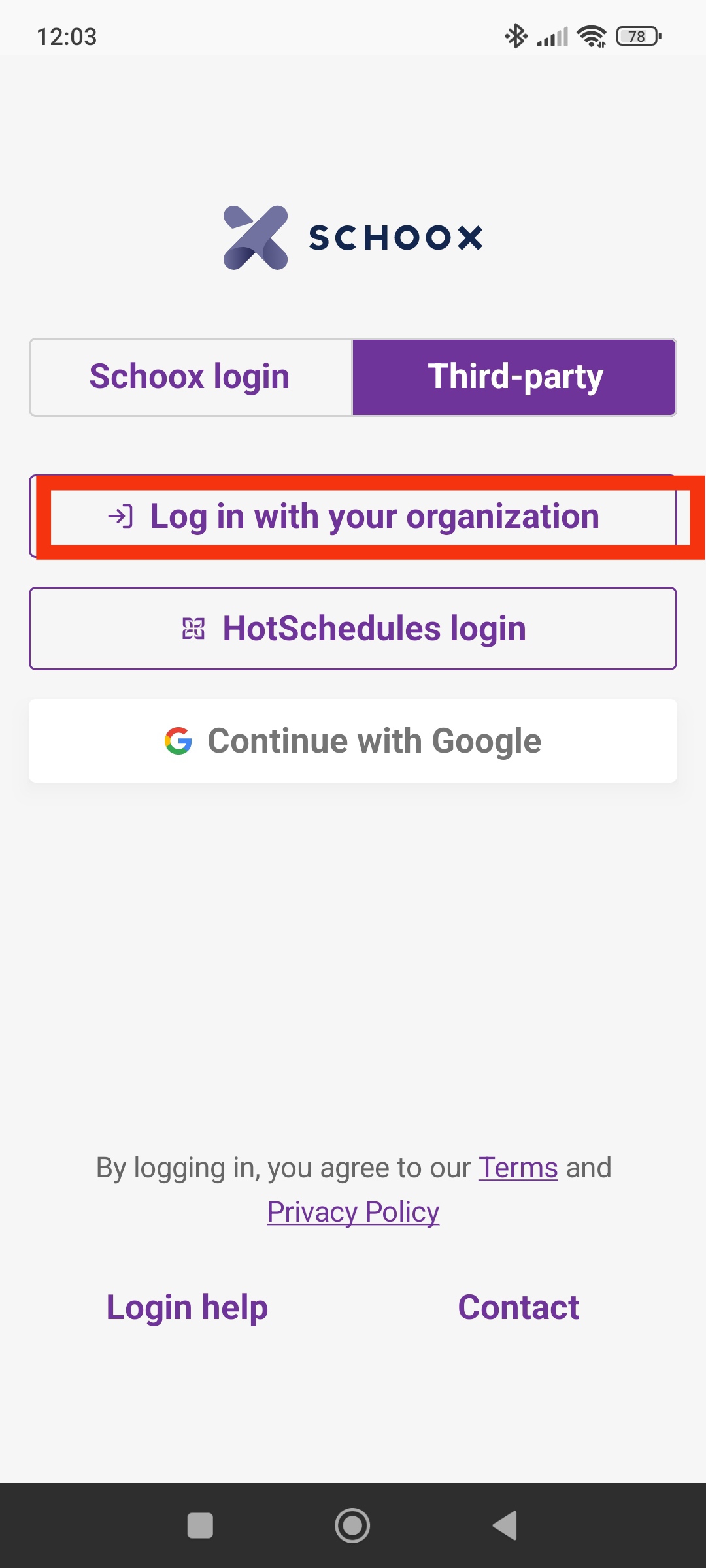
Task: Select the Third-party tab
Action: pyautogui.click(x=514, y=377)
